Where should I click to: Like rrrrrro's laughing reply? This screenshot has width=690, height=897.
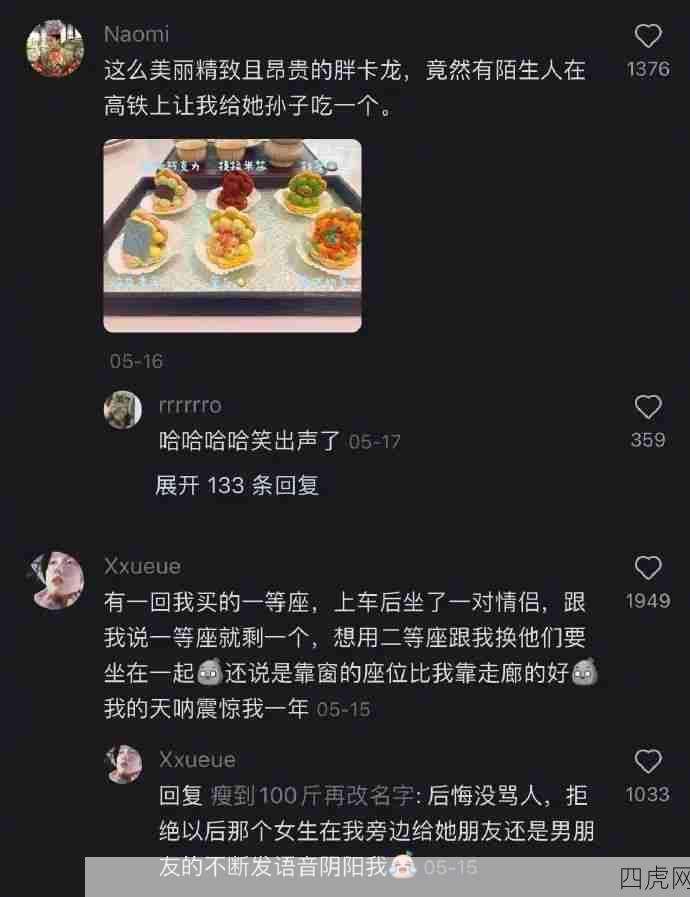(x=648, y=407)
